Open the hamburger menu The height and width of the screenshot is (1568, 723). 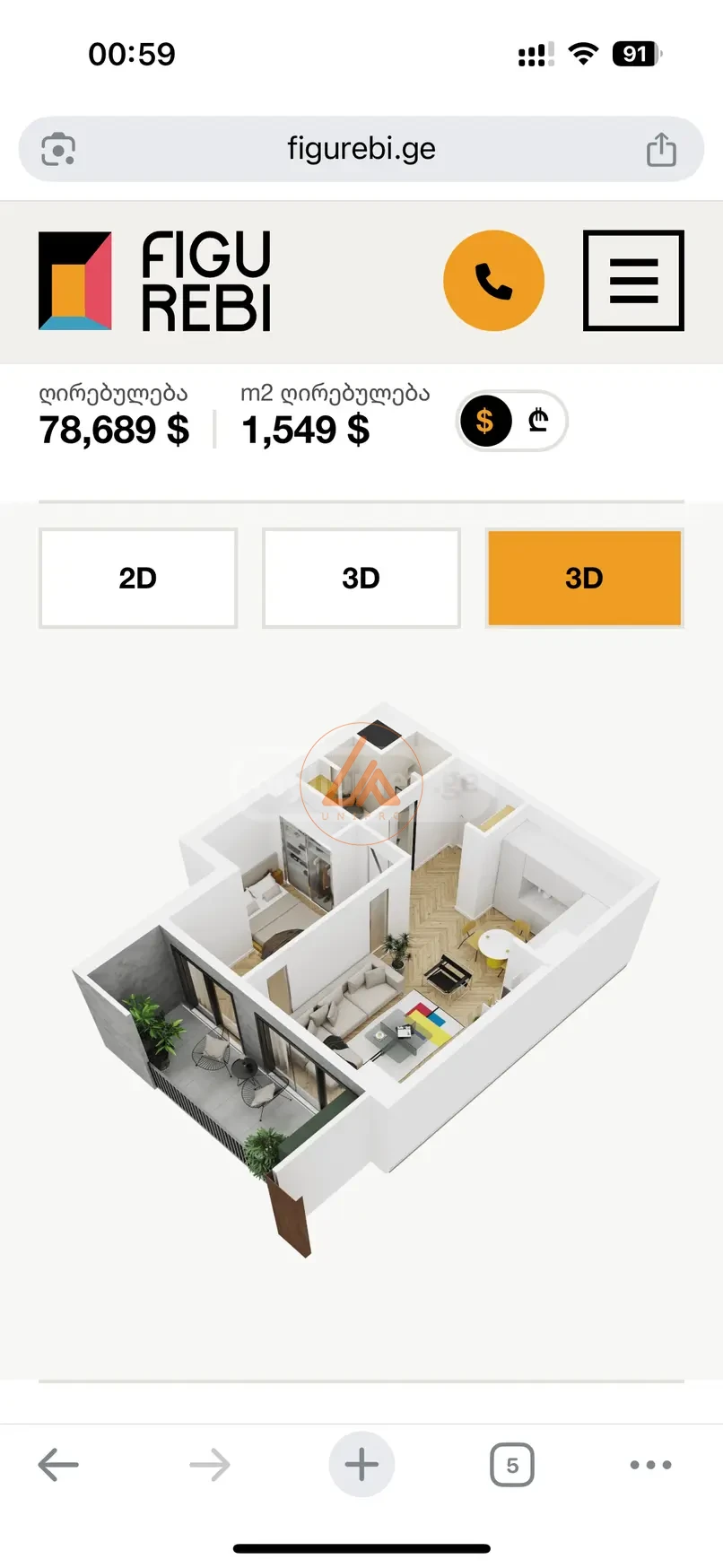(x=633, y=281)
